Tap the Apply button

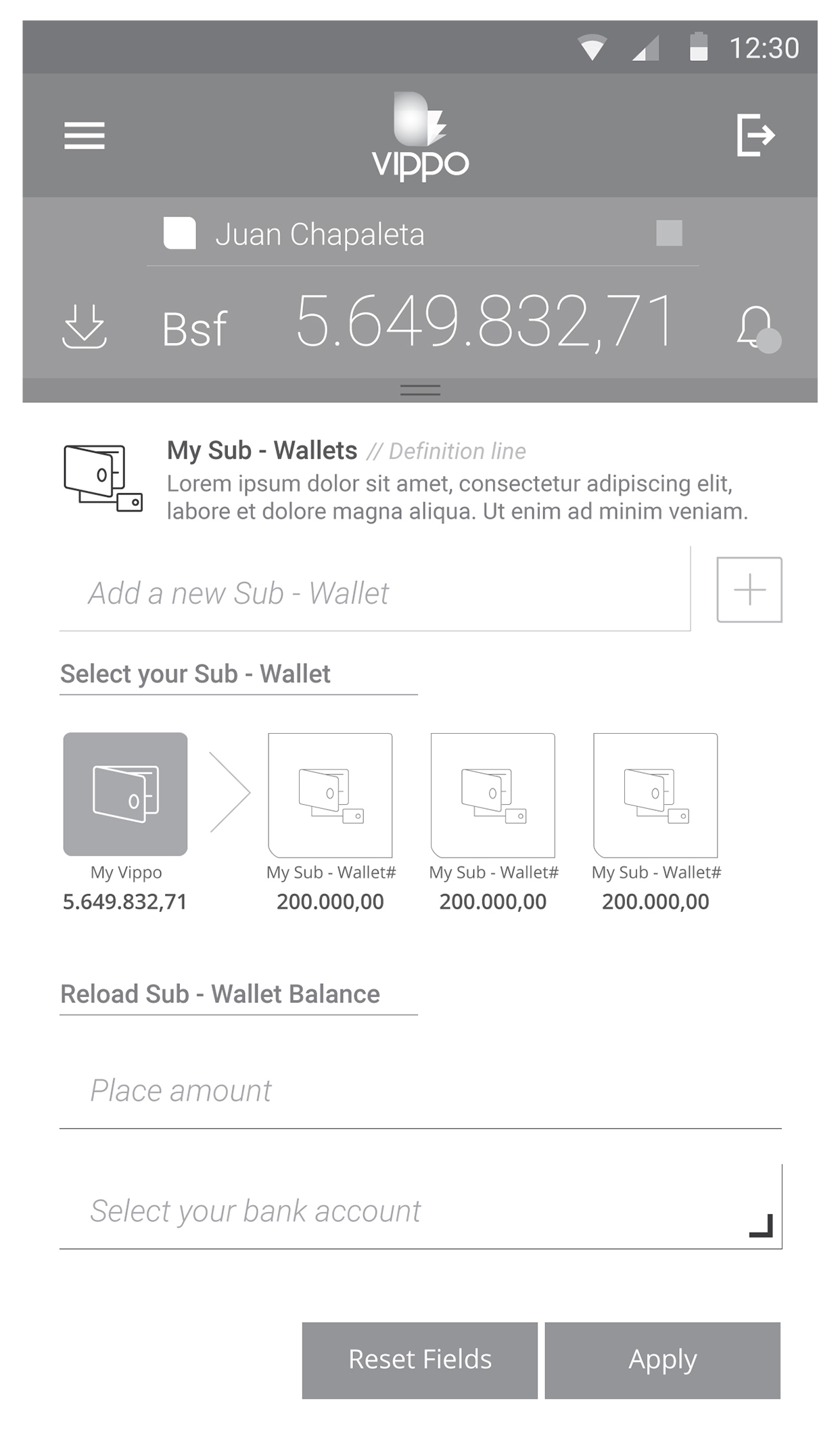point(663,1360)
